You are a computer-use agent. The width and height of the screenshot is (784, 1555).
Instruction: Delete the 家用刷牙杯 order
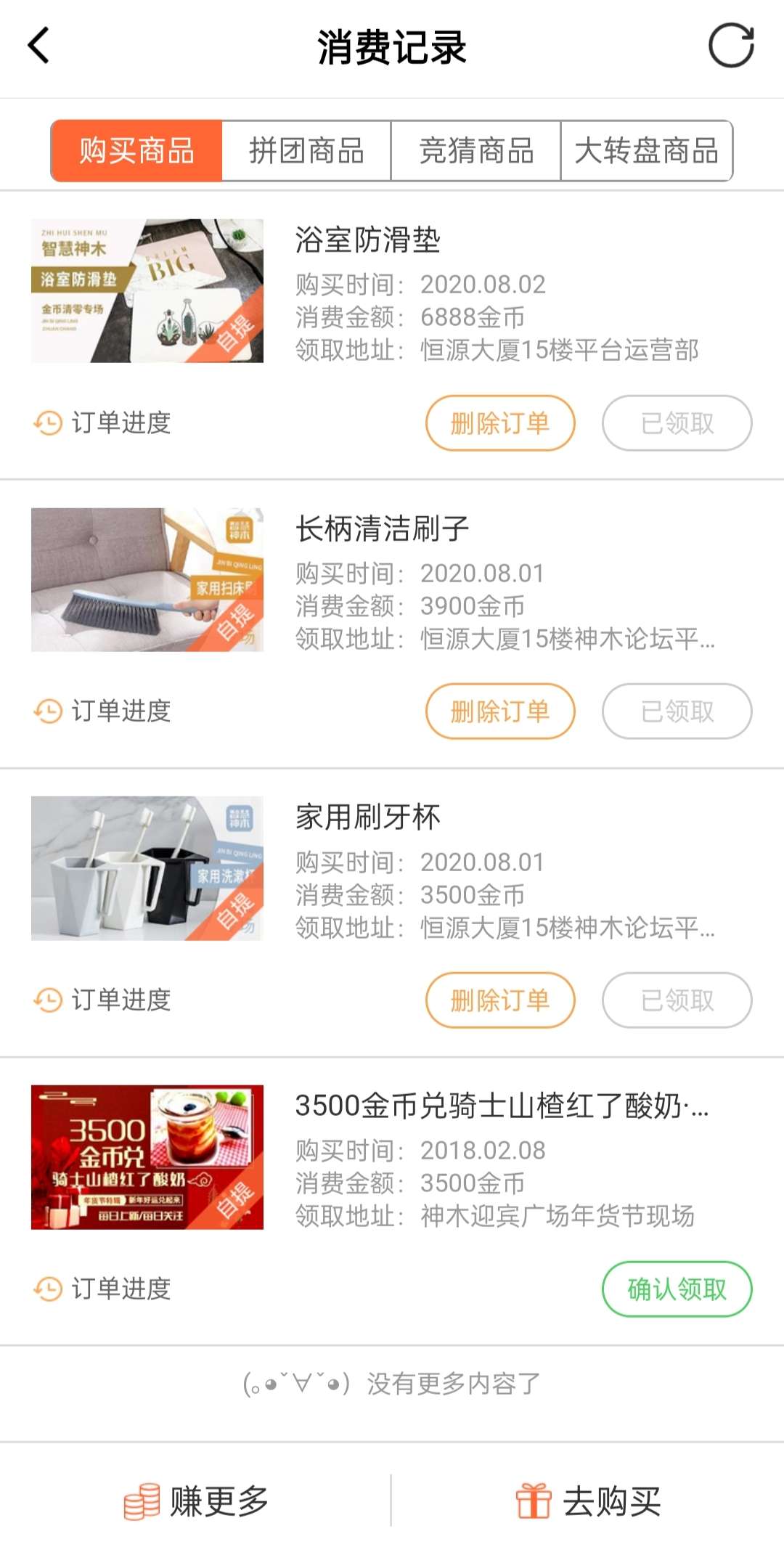[x=500, y=1000]
